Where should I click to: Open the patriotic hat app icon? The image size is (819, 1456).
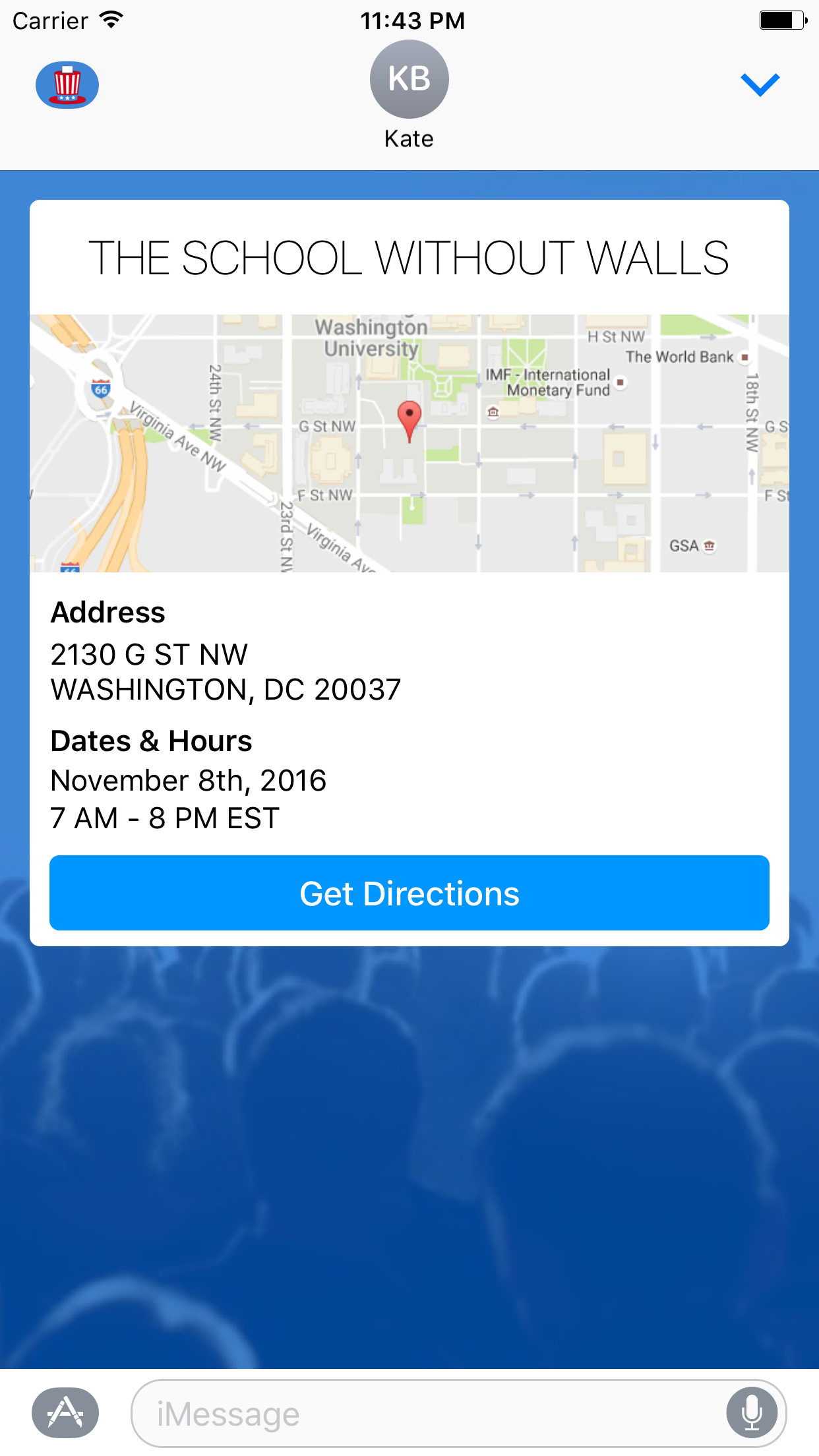click(67, 85)
